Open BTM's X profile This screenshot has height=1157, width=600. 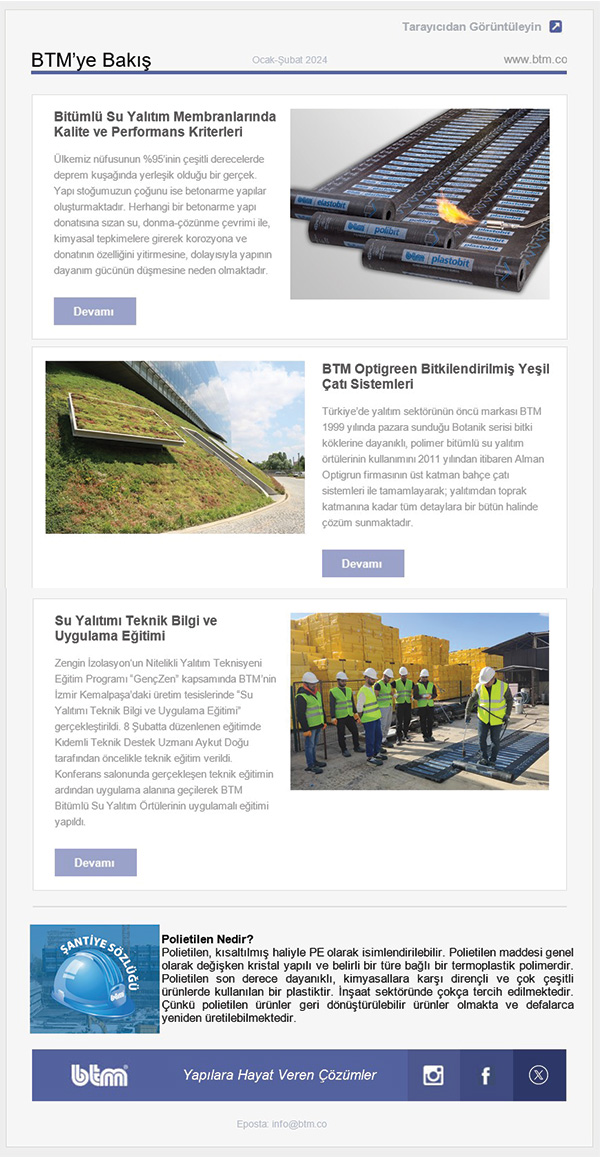pyautogui.click(x=539, y=1075)
